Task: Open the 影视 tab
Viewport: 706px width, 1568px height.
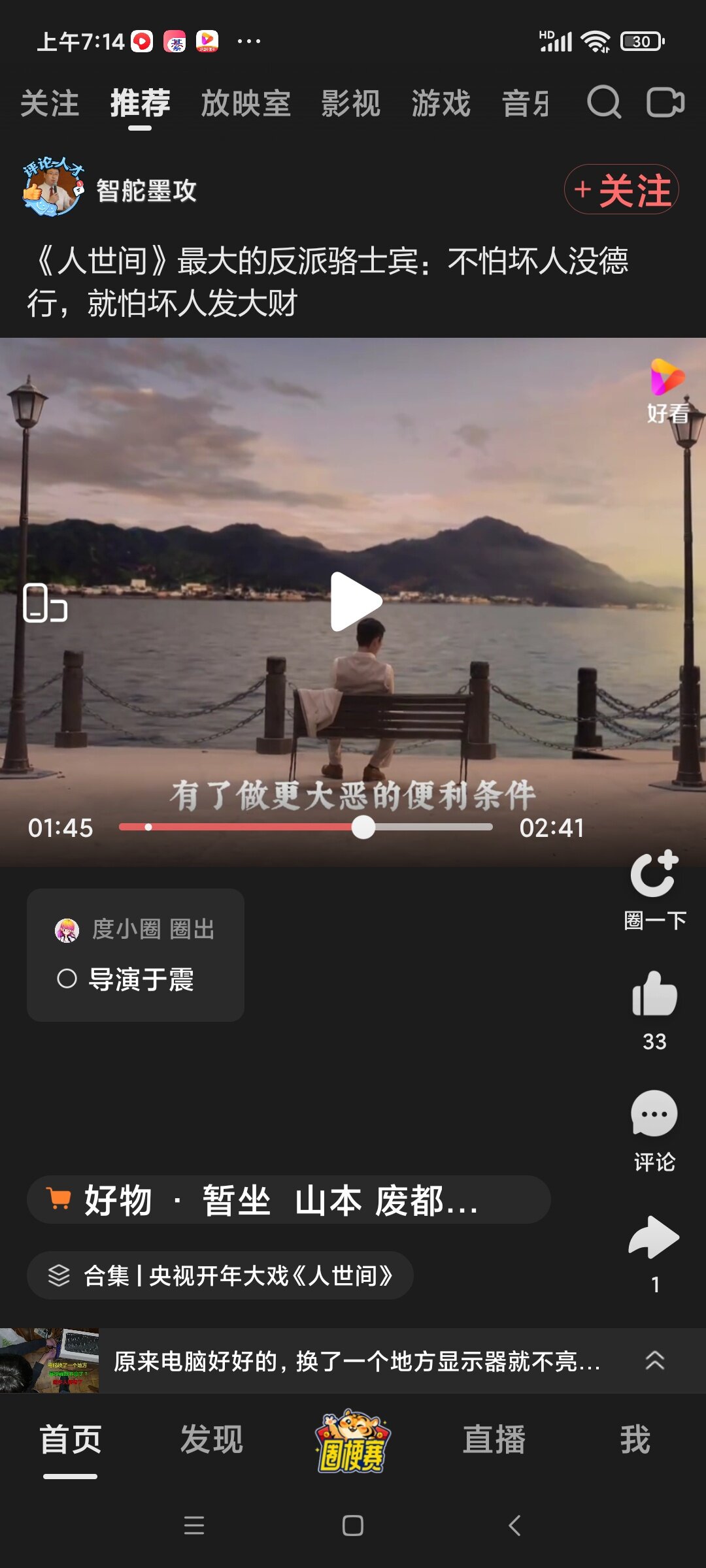Action: (x=351, y=103)
